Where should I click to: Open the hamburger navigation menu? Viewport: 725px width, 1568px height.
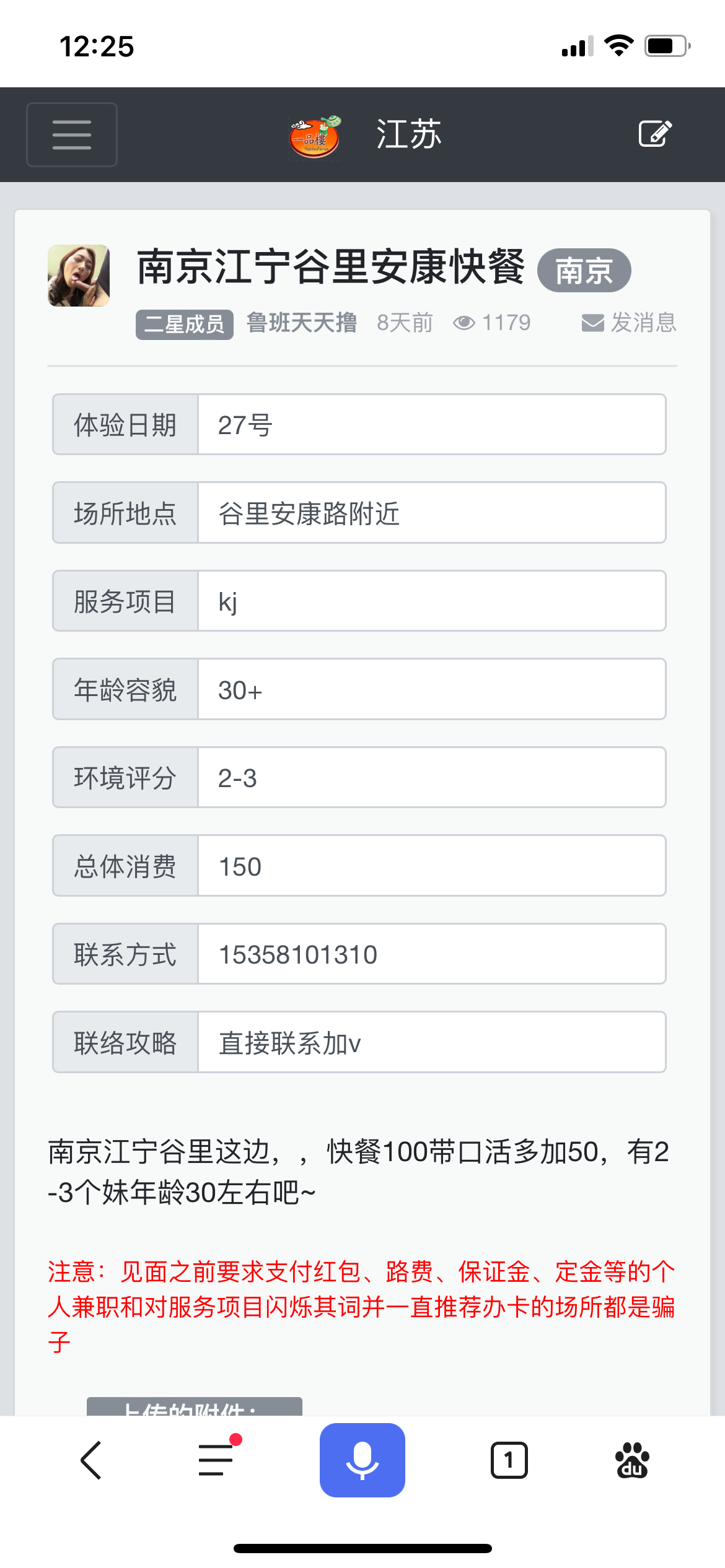(x=71, y=134)
